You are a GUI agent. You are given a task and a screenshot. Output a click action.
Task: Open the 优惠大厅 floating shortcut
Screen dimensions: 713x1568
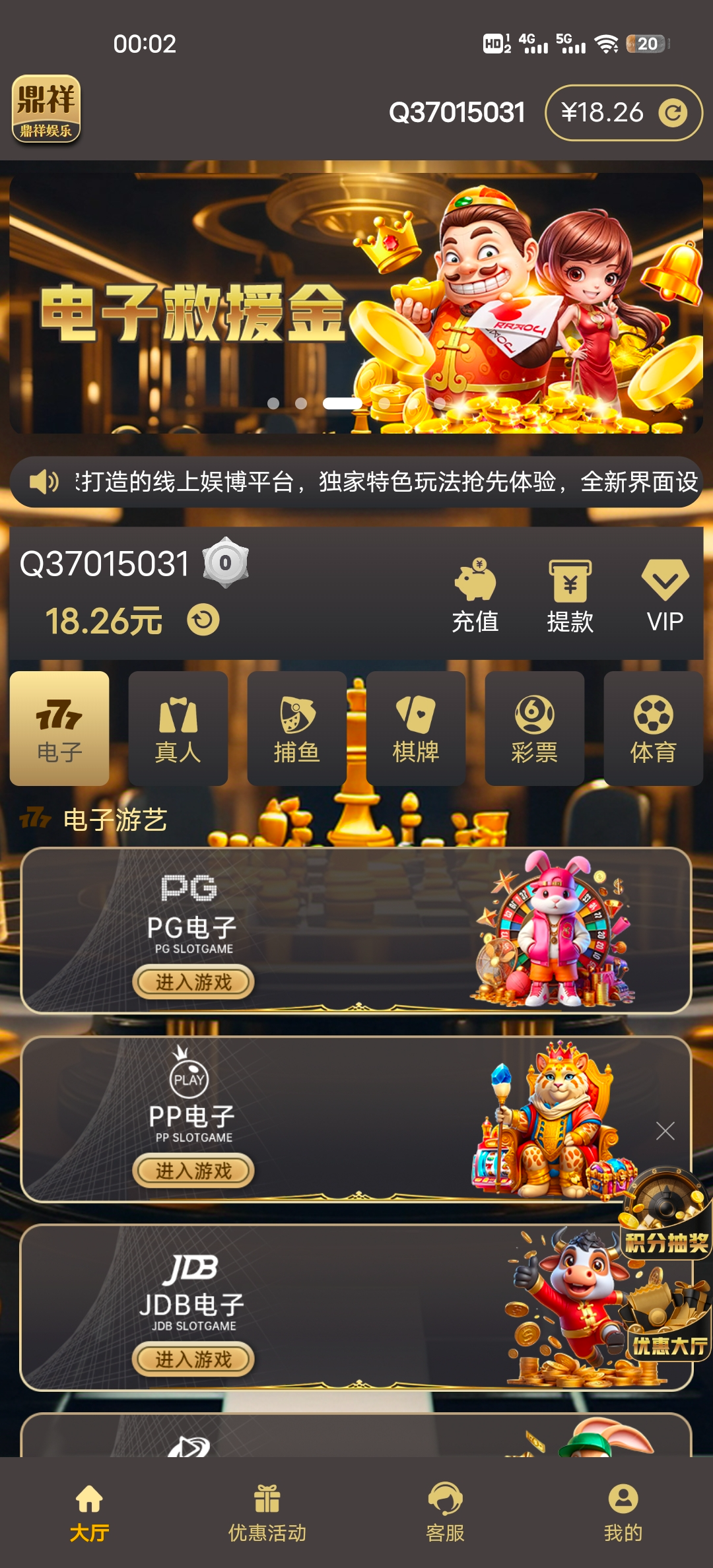tap(668, 1320)
